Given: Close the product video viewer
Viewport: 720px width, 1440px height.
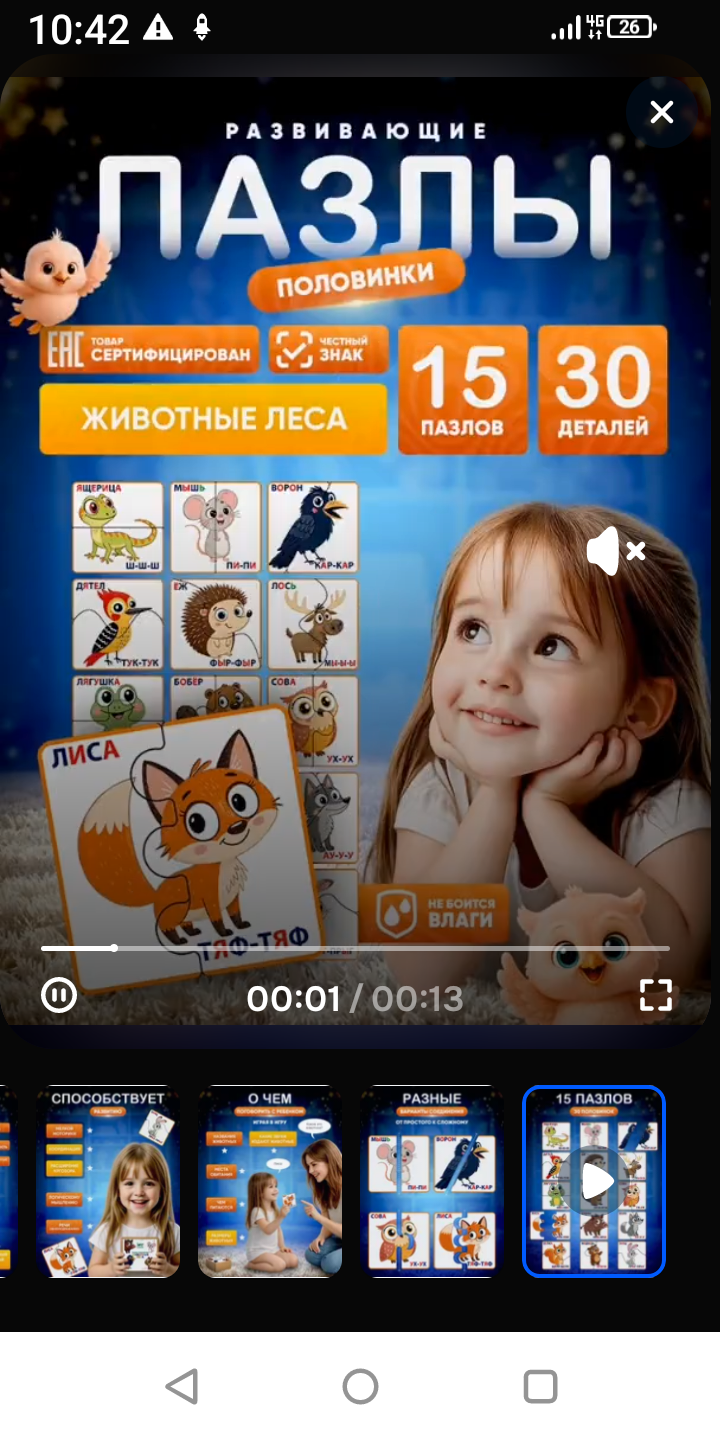Looking at the screenshot, I should pyautogui.click(x=661, y=113).
